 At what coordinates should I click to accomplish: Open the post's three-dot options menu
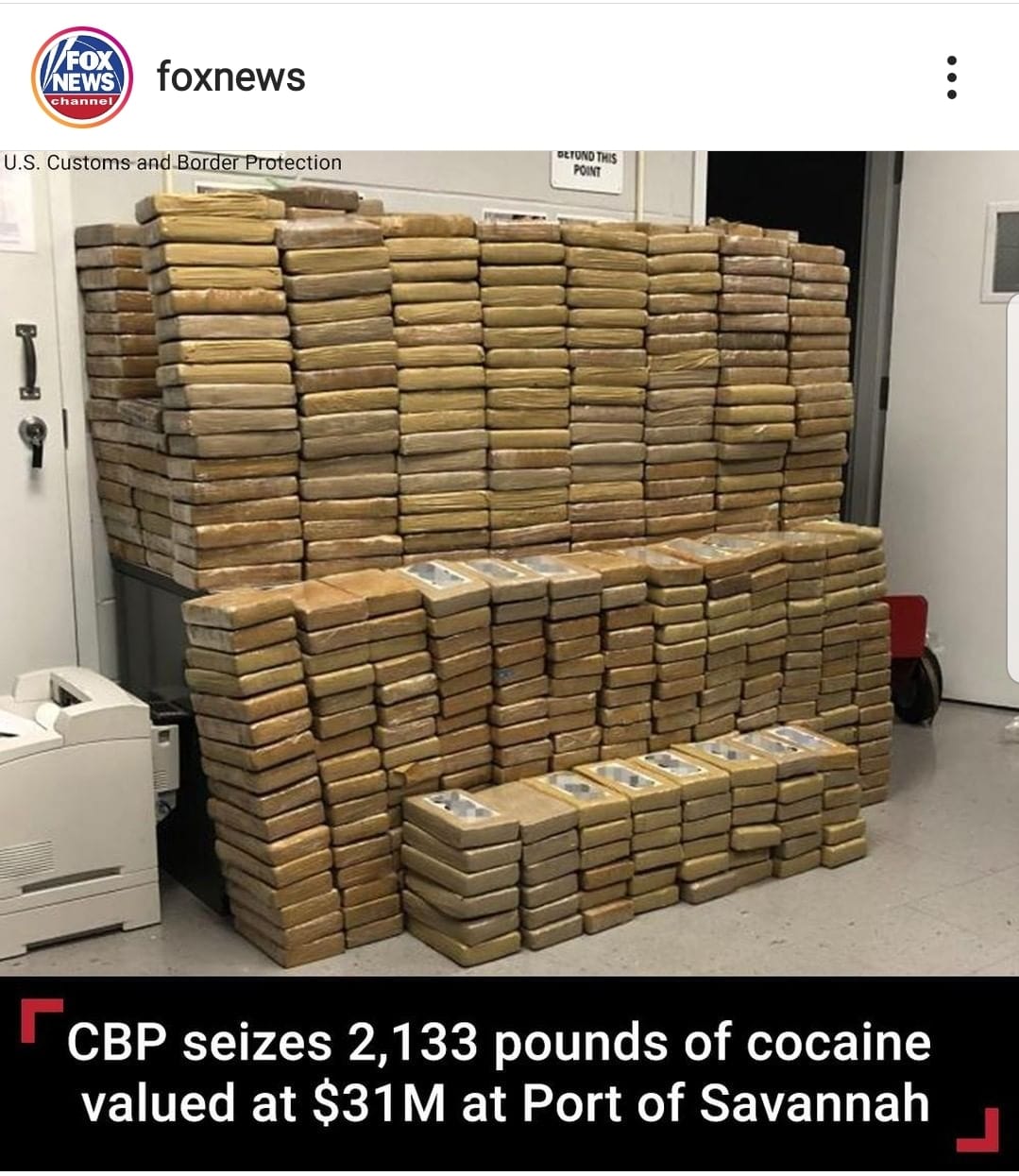pyautogui.click(x=951, y=77)
